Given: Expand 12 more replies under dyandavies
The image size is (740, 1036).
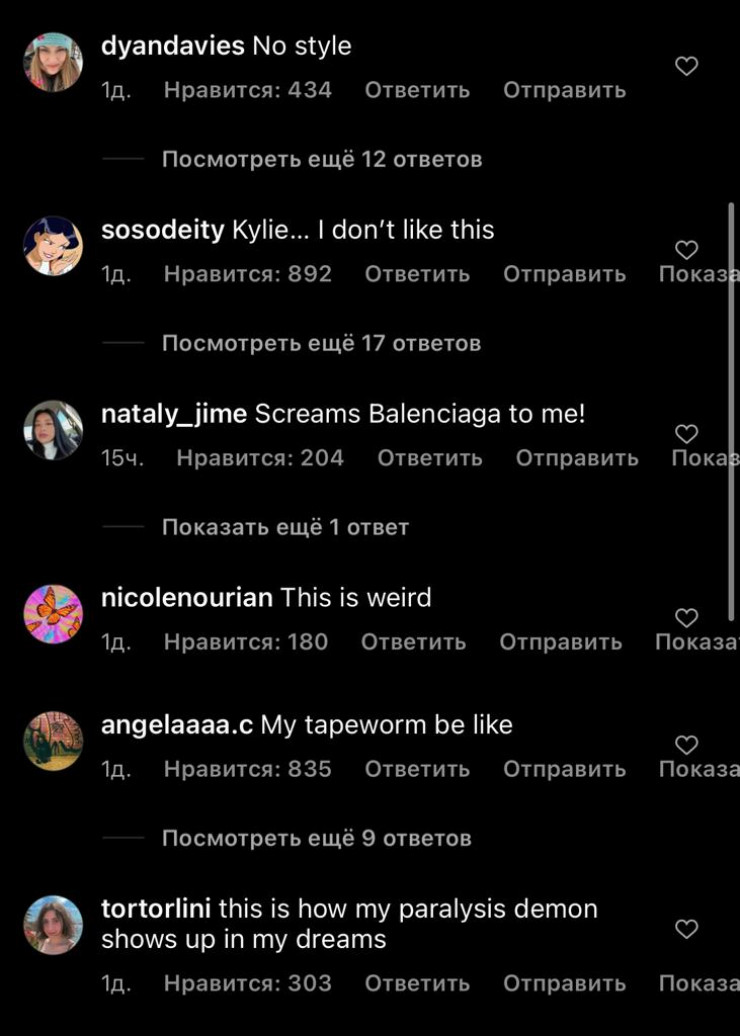Looking at the screenshot, I should [x=321, y=159].
